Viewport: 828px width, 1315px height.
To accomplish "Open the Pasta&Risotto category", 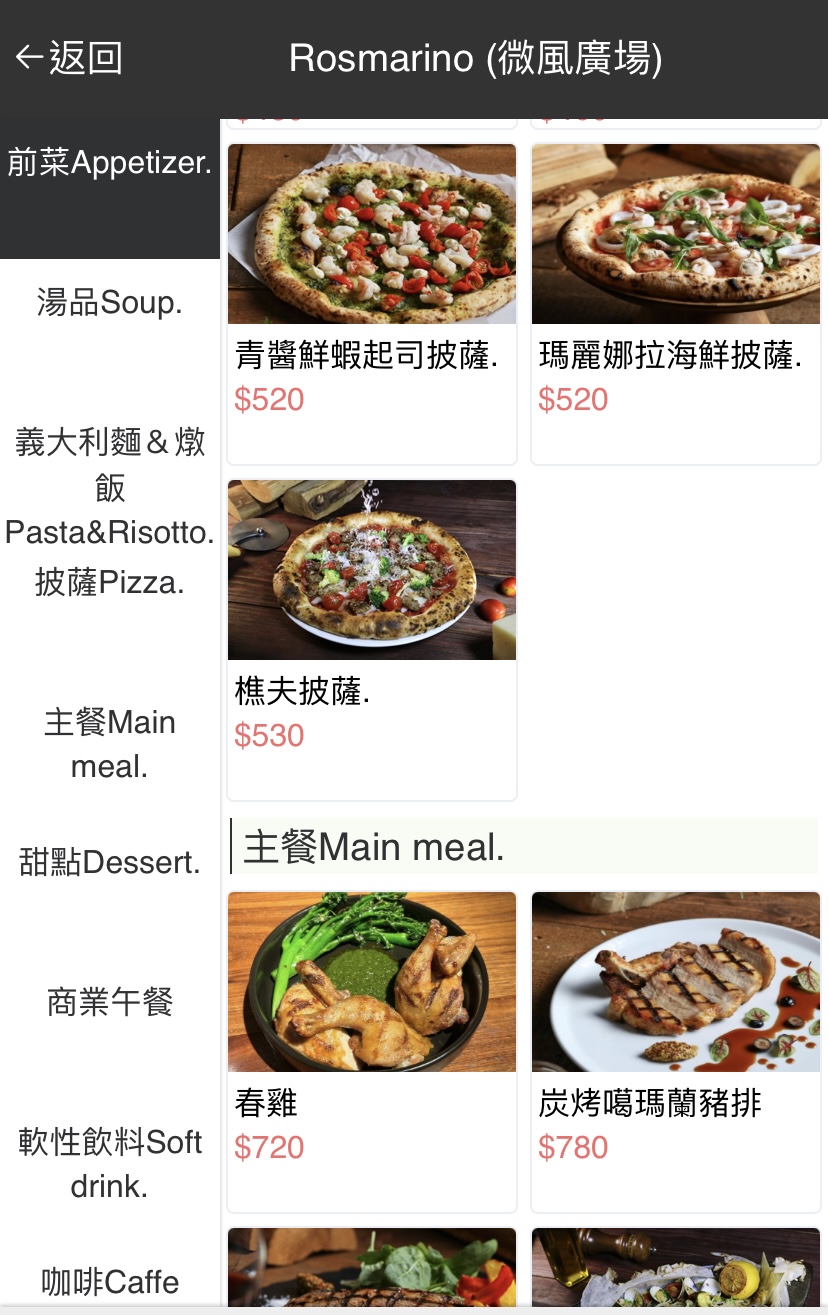I will click(110, 487).
